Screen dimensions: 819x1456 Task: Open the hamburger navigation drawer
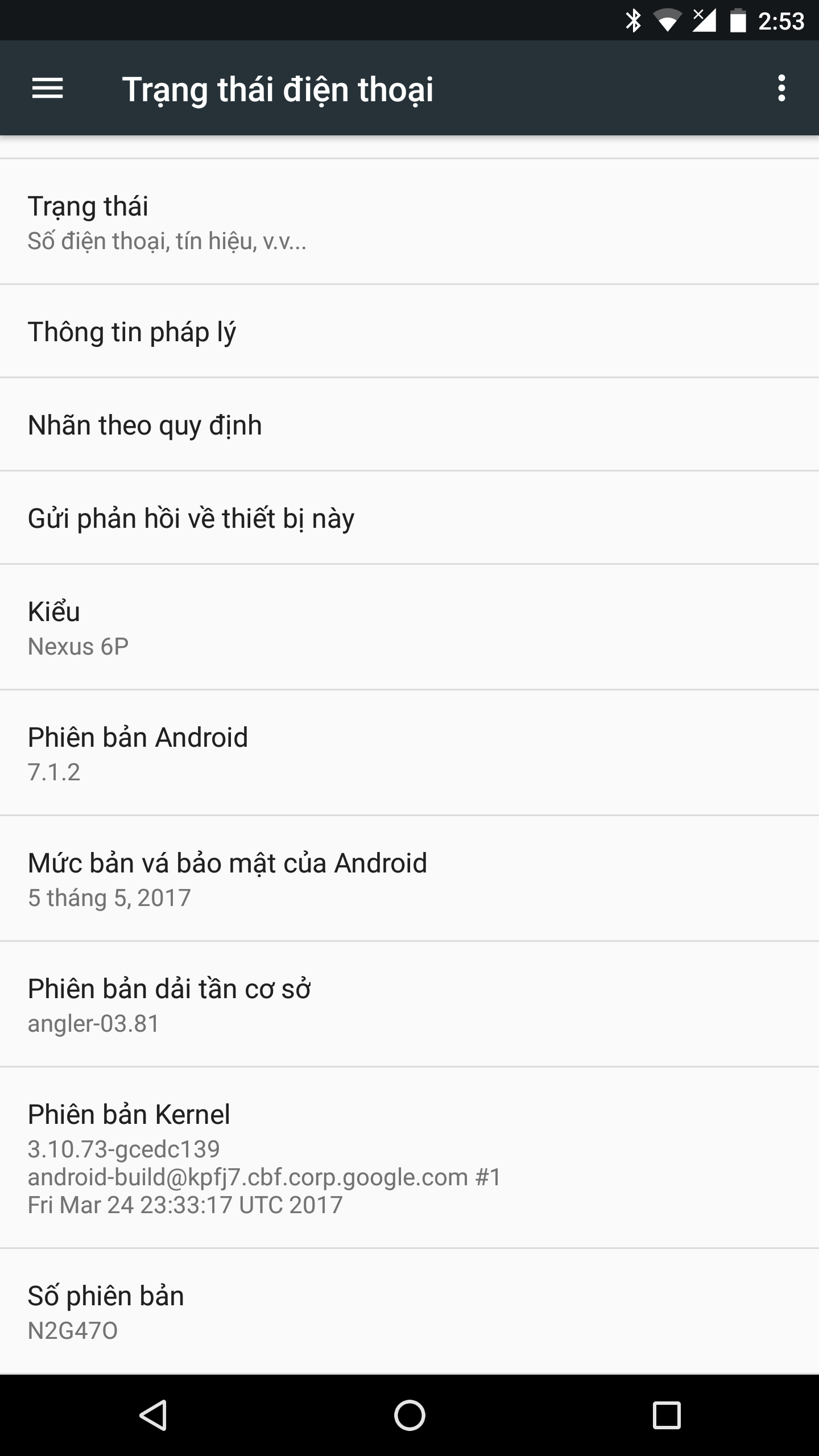[x=47, y=88]
